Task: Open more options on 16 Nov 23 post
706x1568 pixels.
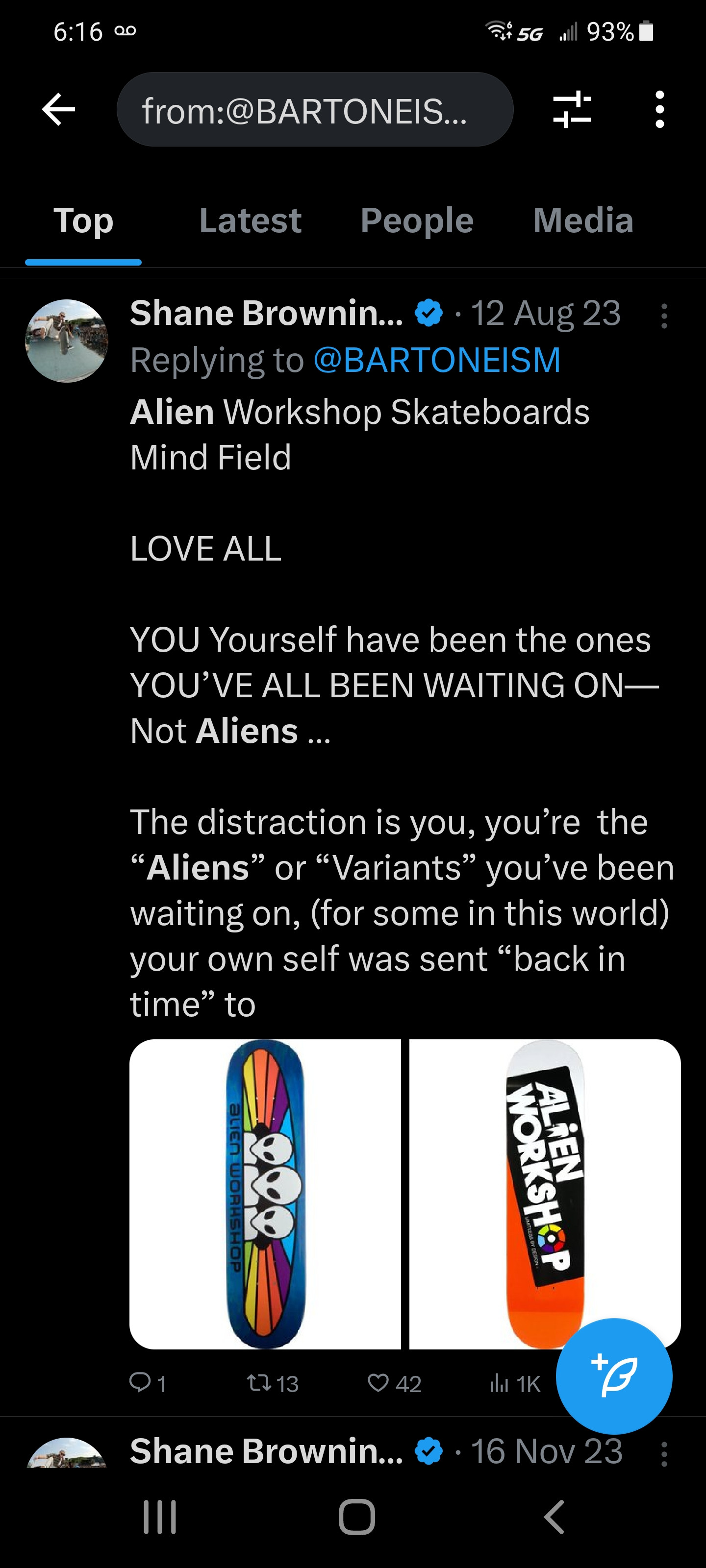Action: [664, 1453]
